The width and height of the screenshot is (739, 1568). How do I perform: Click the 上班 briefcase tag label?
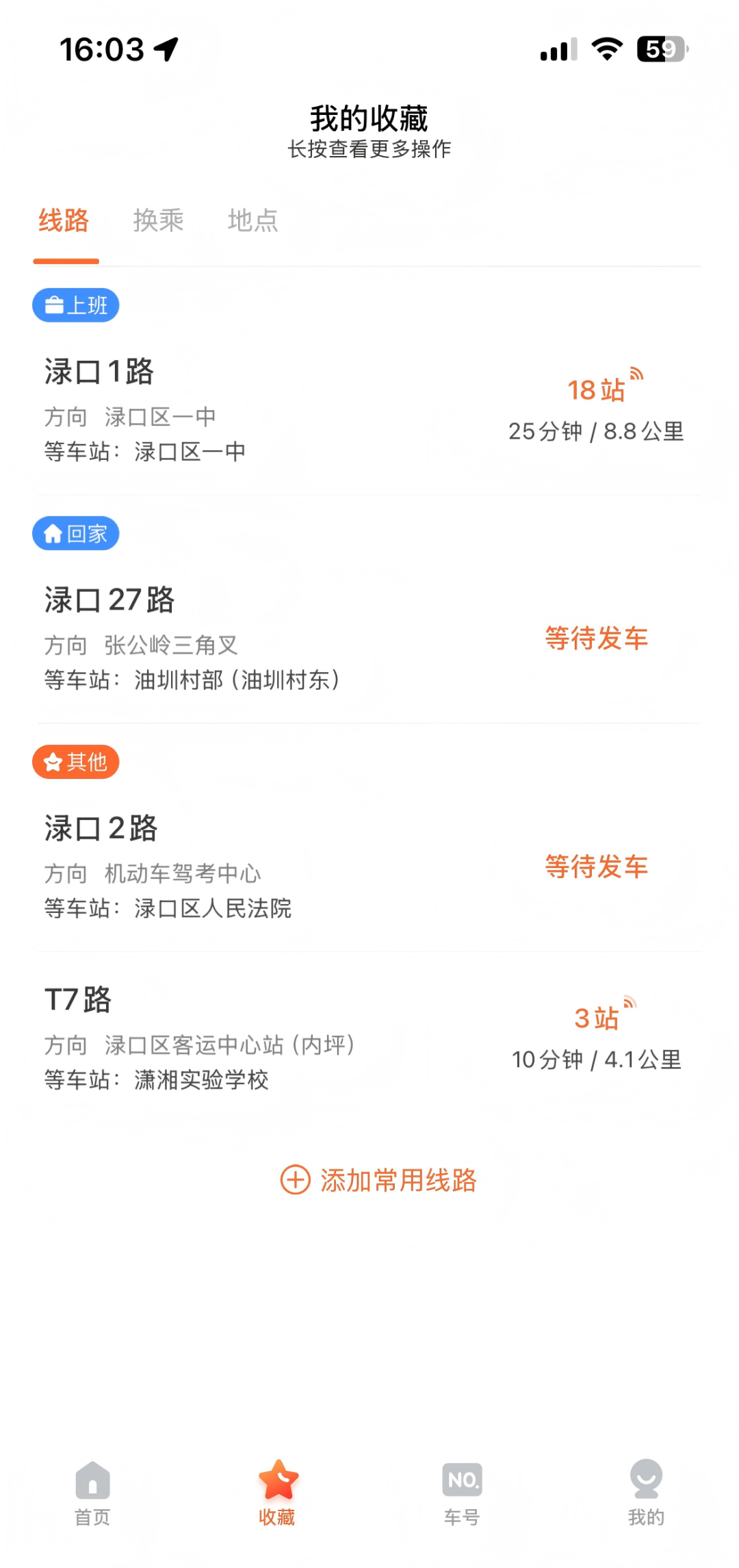coord(75,305)
